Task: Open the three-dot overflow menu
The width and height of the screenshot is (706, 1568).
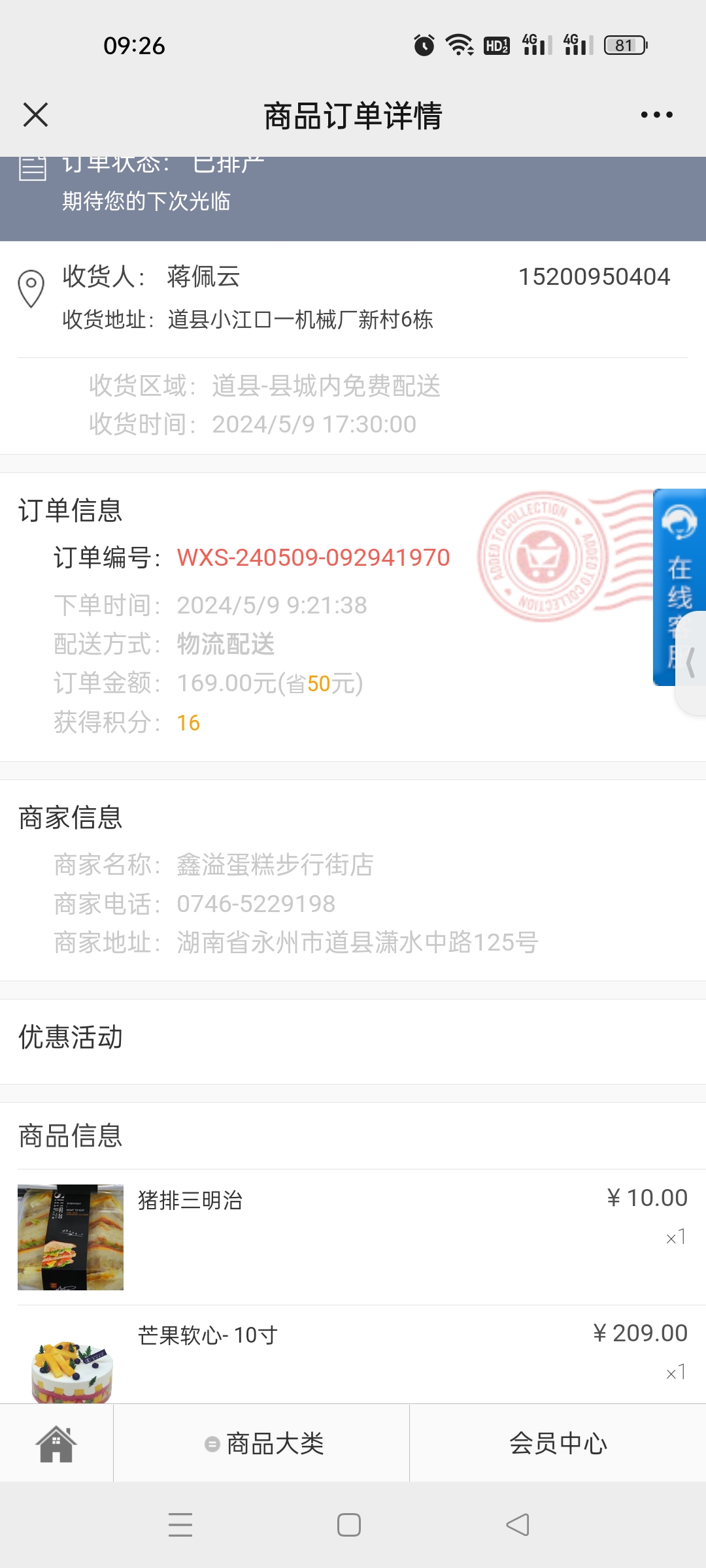Action: [656, 115]
